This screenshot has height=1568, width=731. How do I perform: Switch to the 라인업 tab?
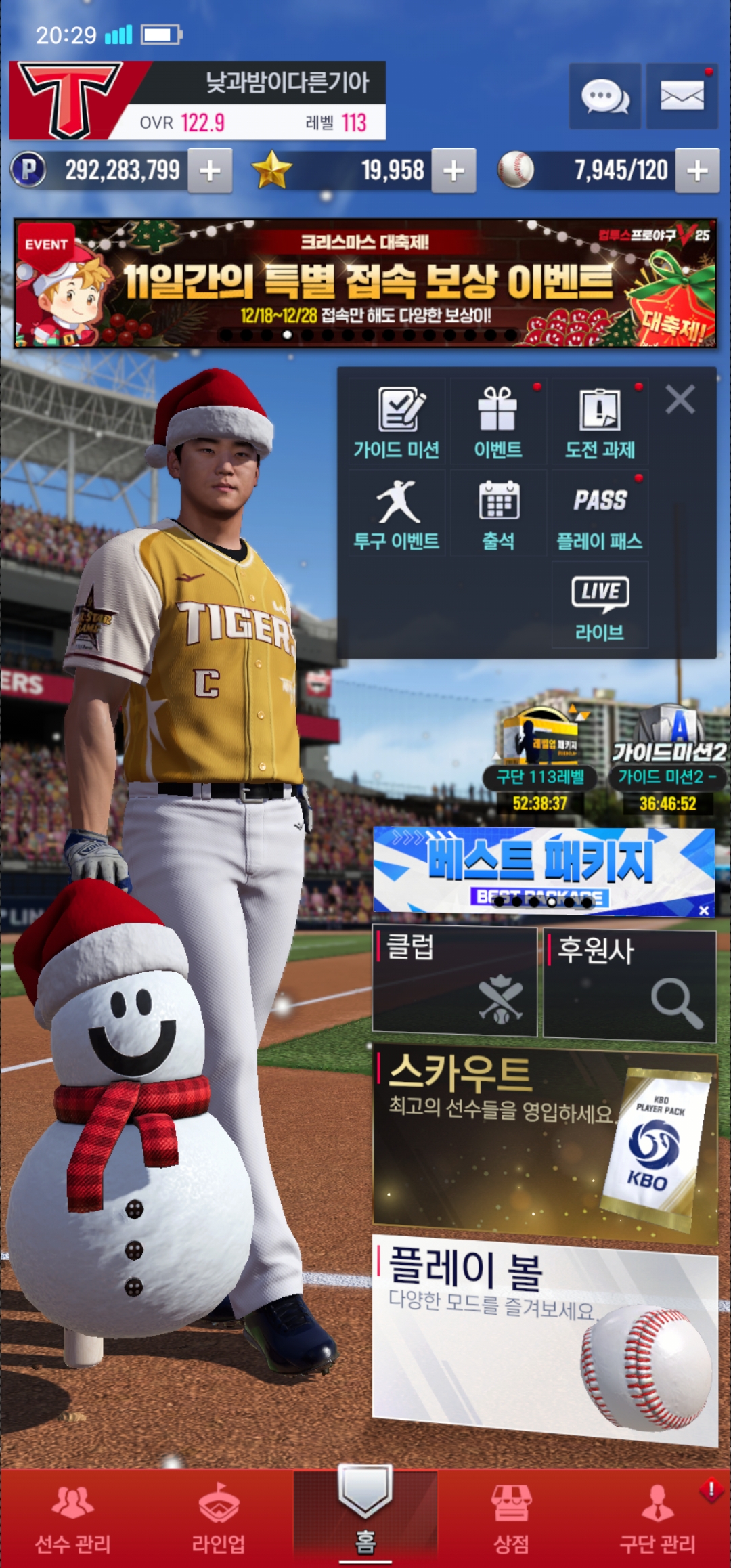pos(219,1519)
